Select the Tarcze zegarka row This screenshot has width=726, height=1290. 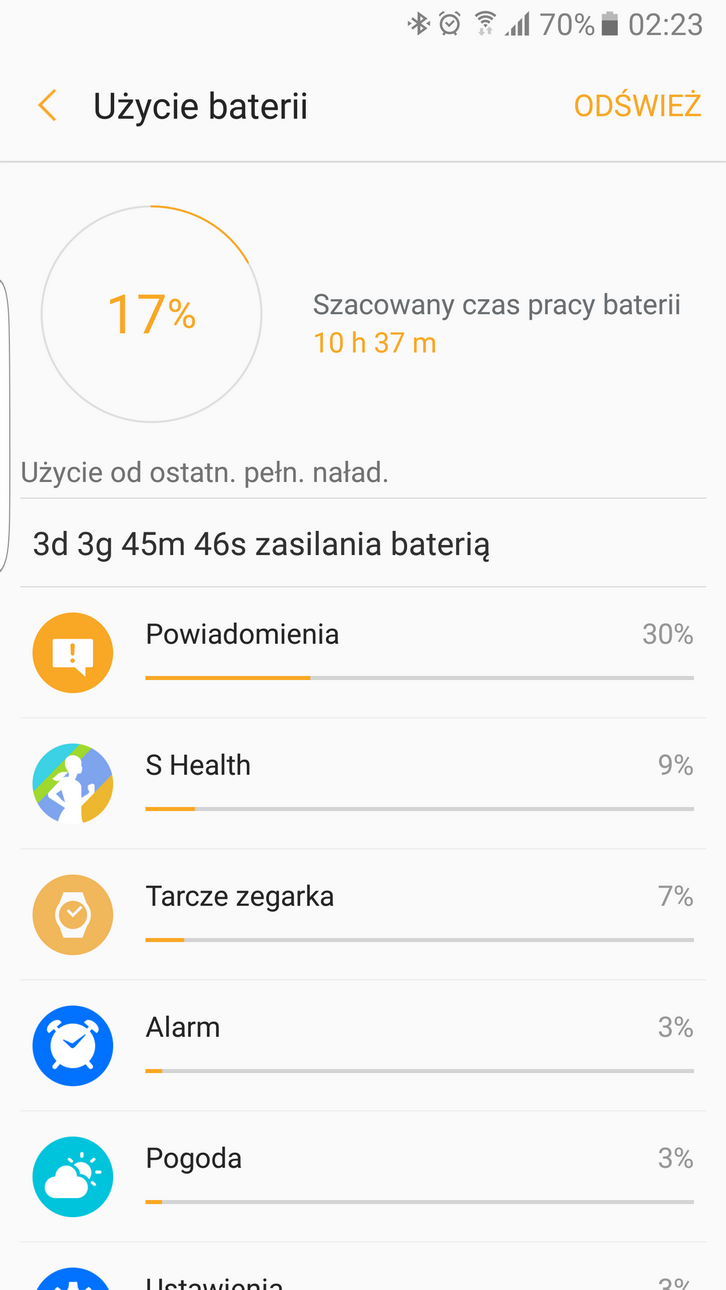pos(363,914)
